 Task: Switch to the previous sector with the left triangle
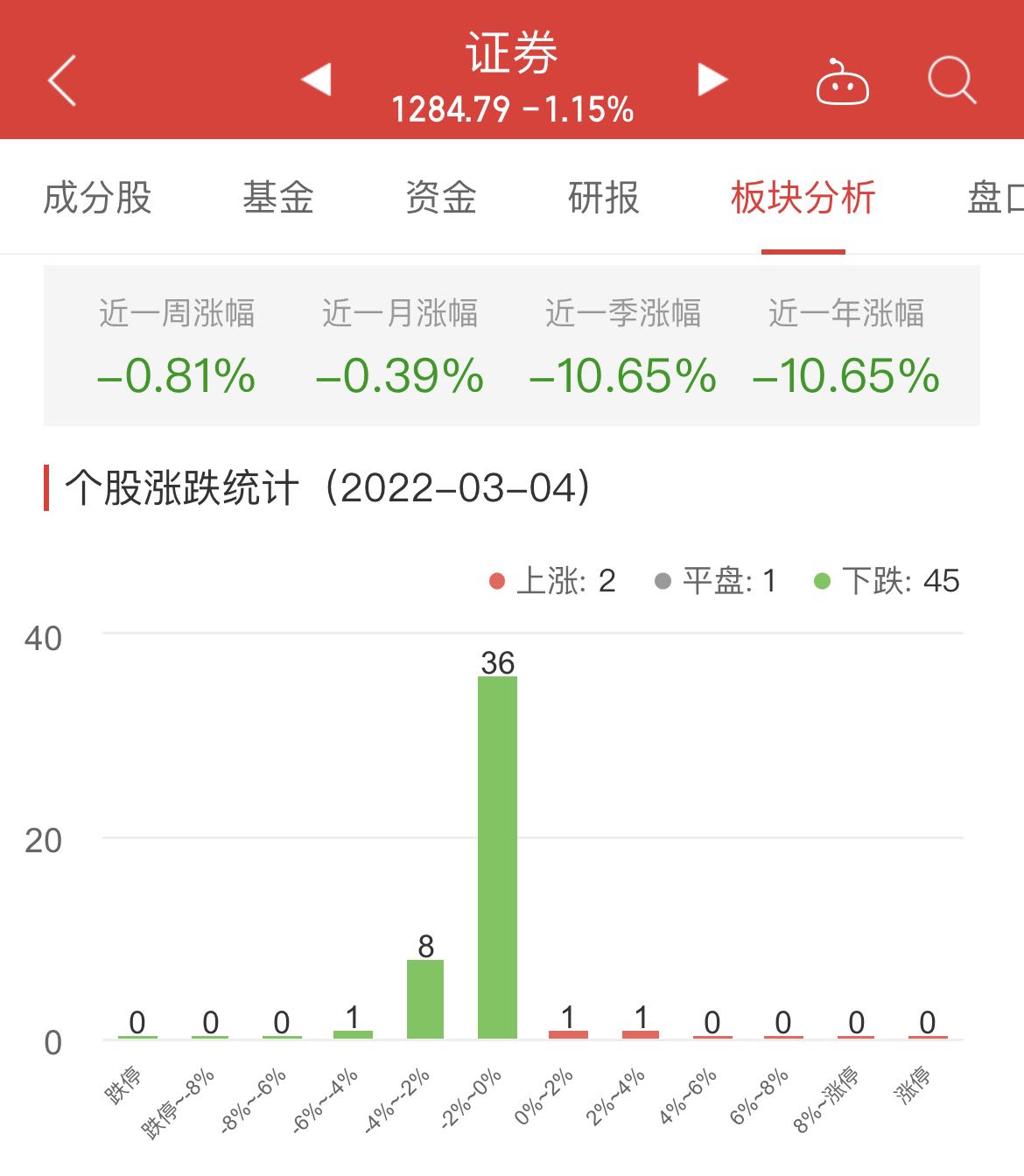(317, 80)
